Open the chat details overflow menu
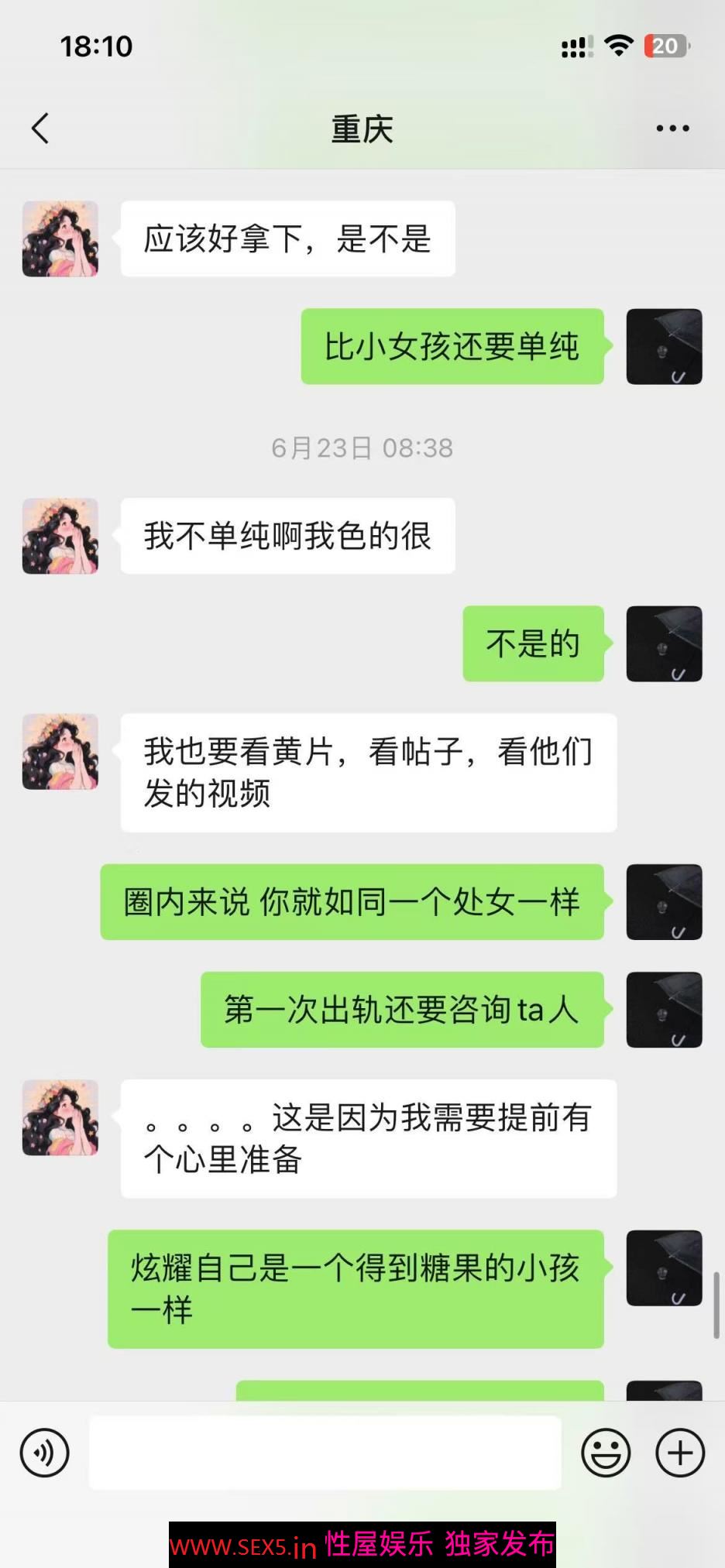 (672, 129)
